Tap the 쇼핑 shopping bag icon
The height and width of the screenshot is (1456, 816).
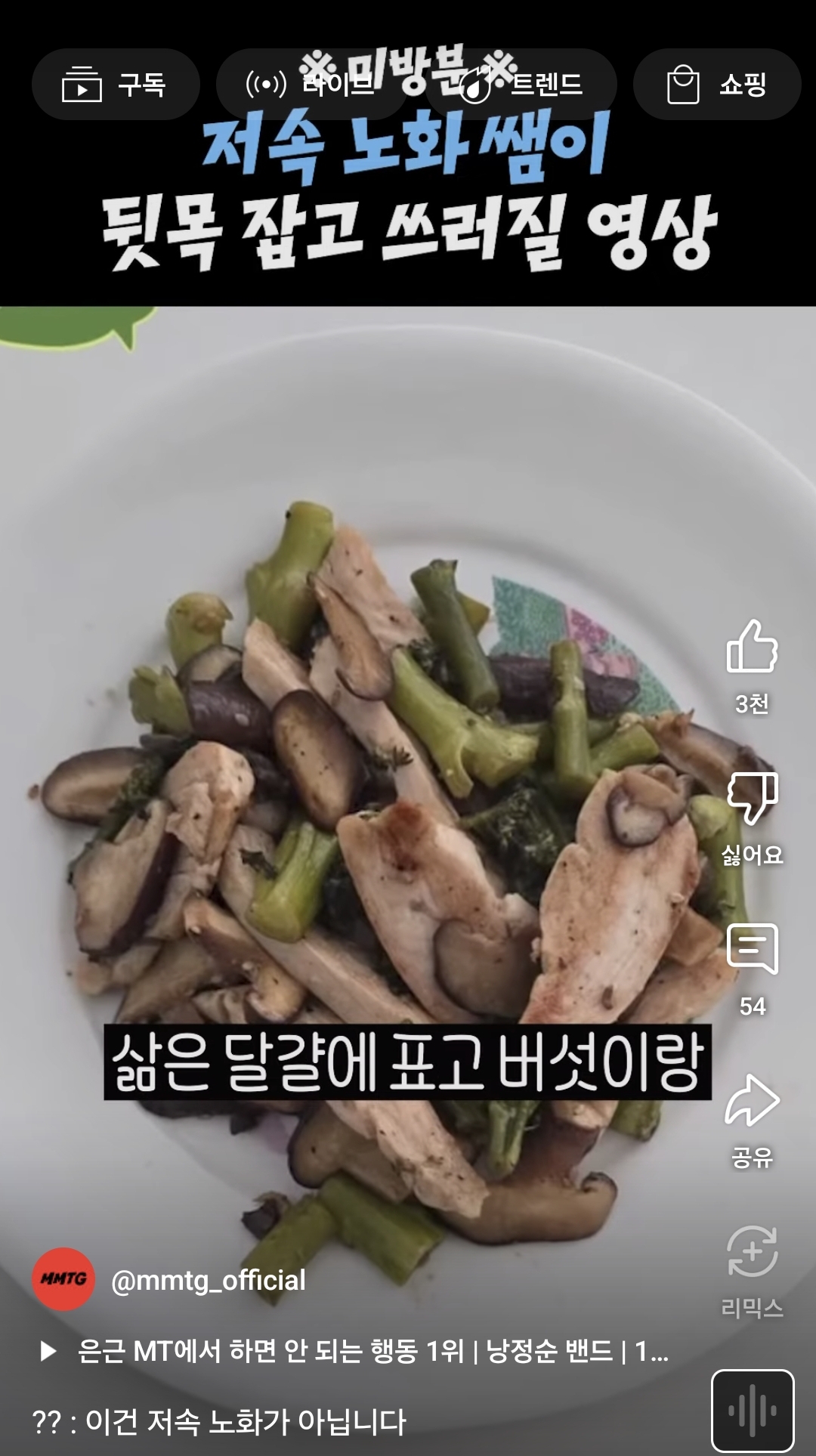715,85
